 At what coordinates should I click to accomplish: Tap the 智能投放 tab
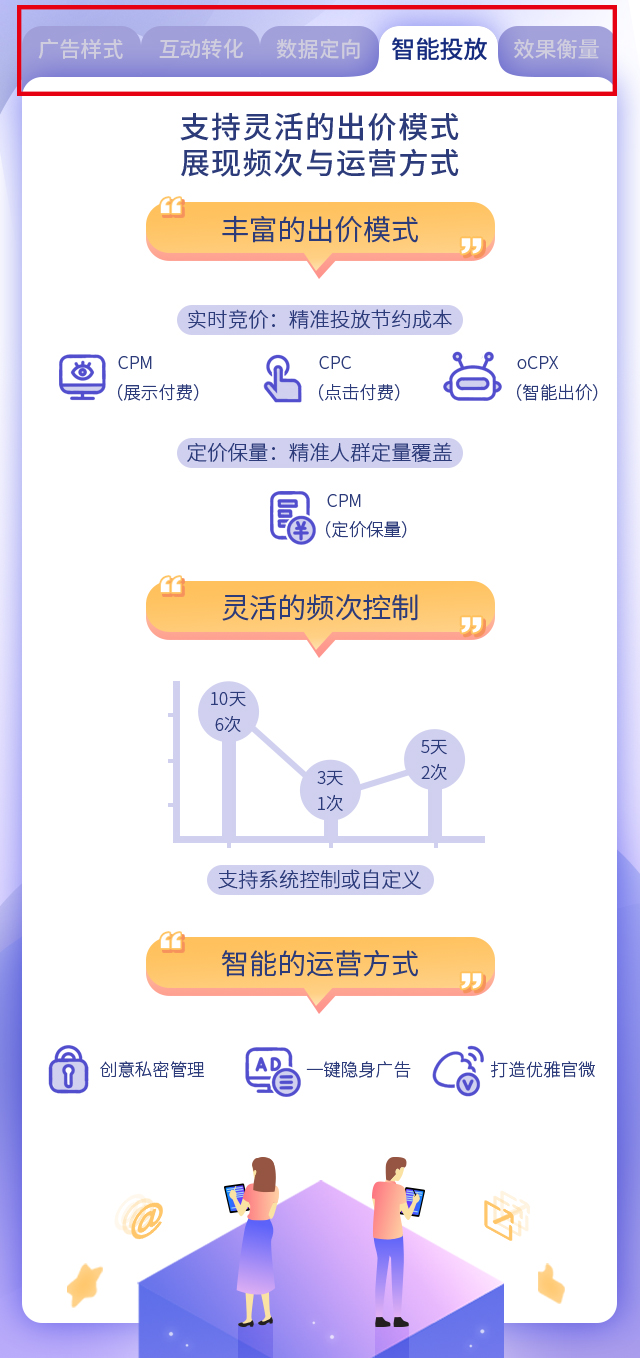click(439, 49)
